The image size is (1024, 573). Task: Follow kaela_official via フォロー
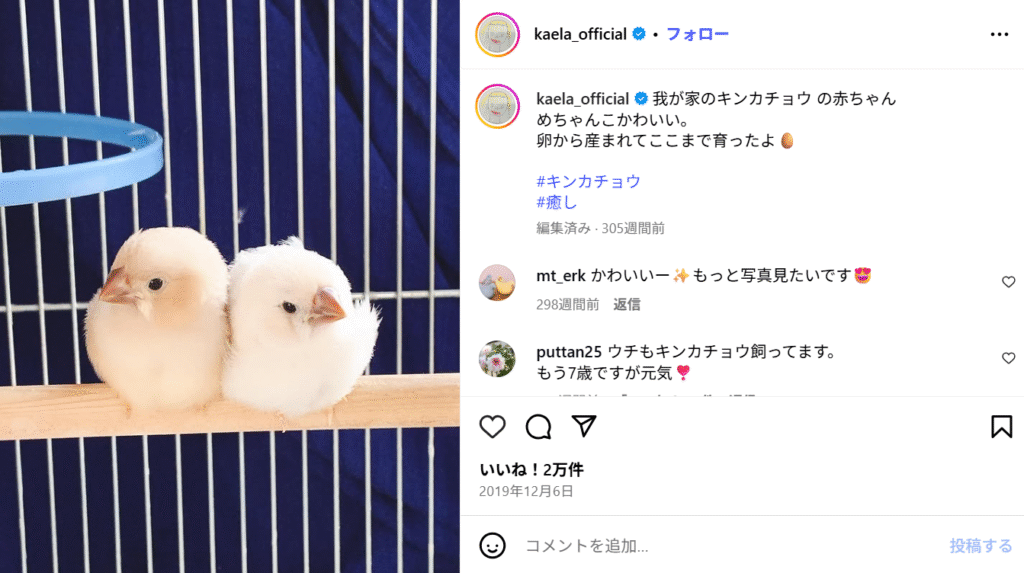pyautogui.click(x=697, y=34)
